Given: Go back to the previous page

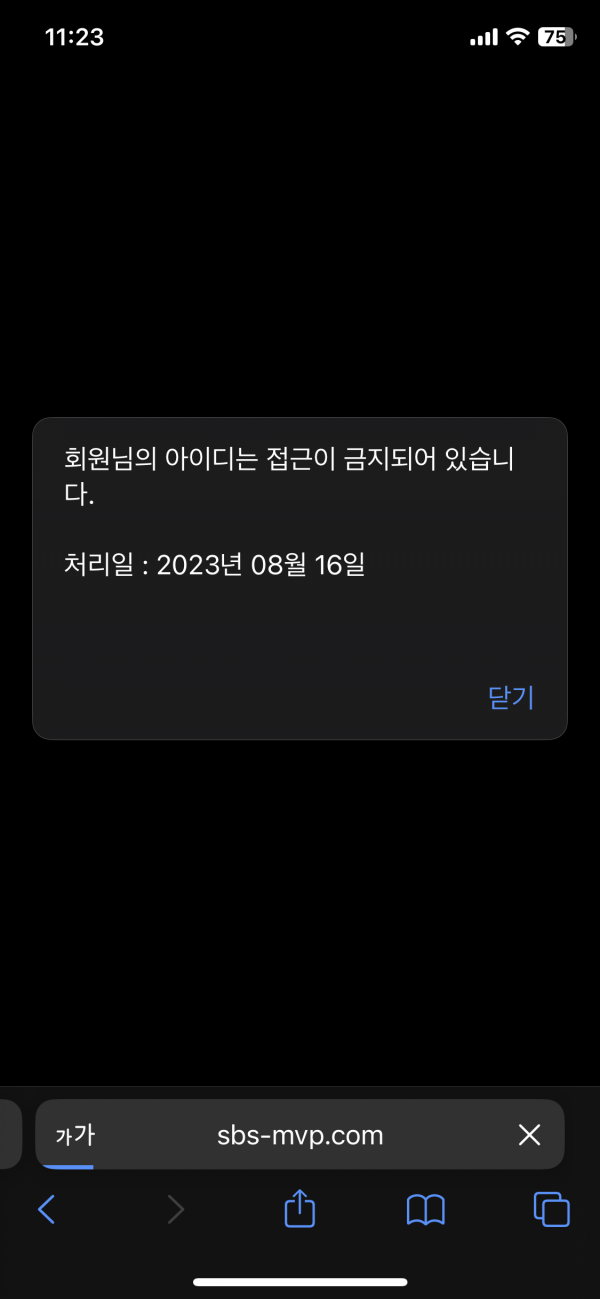Looking at the screenshot, I should pos(46,1210).
